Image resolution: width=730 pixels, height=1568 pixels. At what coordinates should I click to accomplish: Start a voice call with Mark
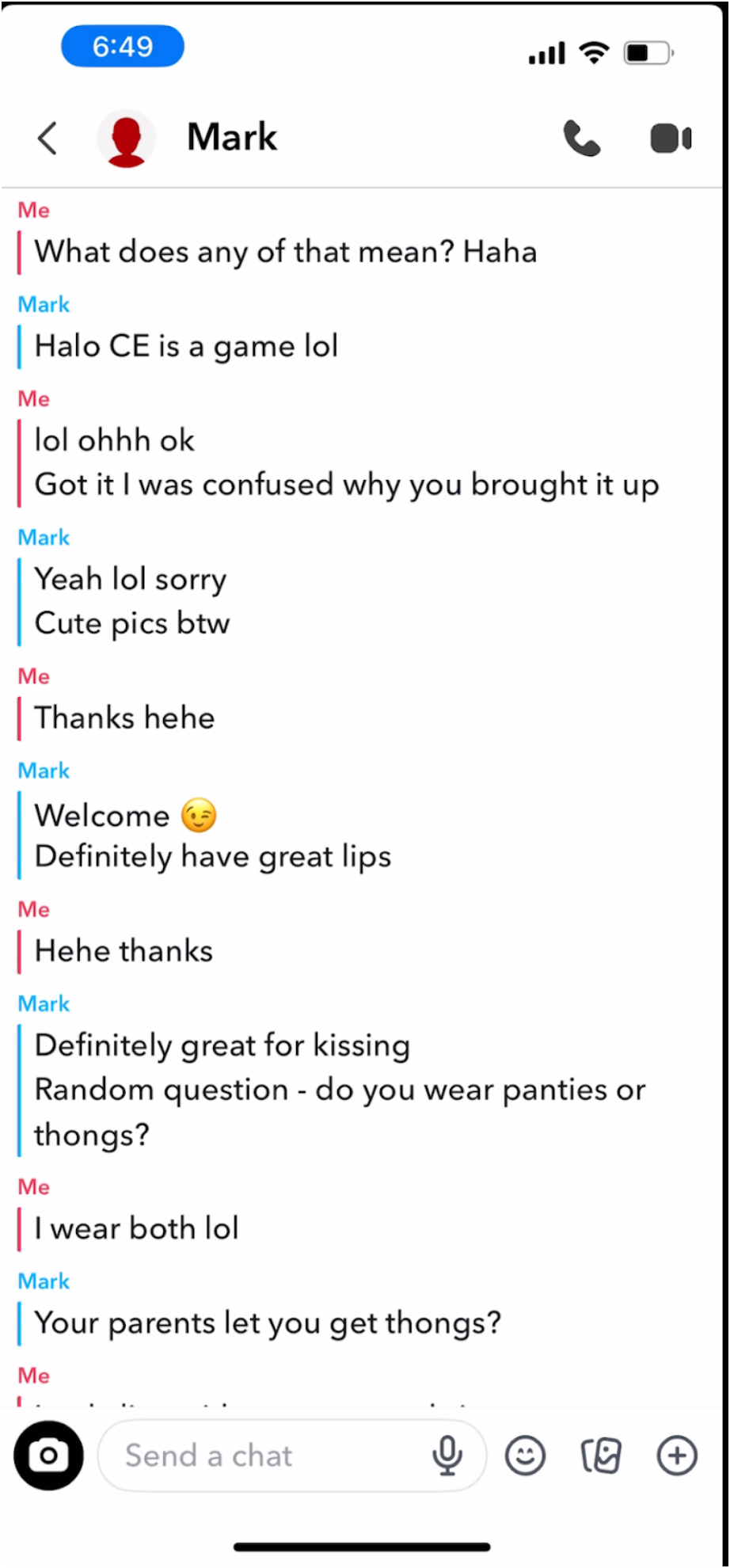[x=582, y=139]
